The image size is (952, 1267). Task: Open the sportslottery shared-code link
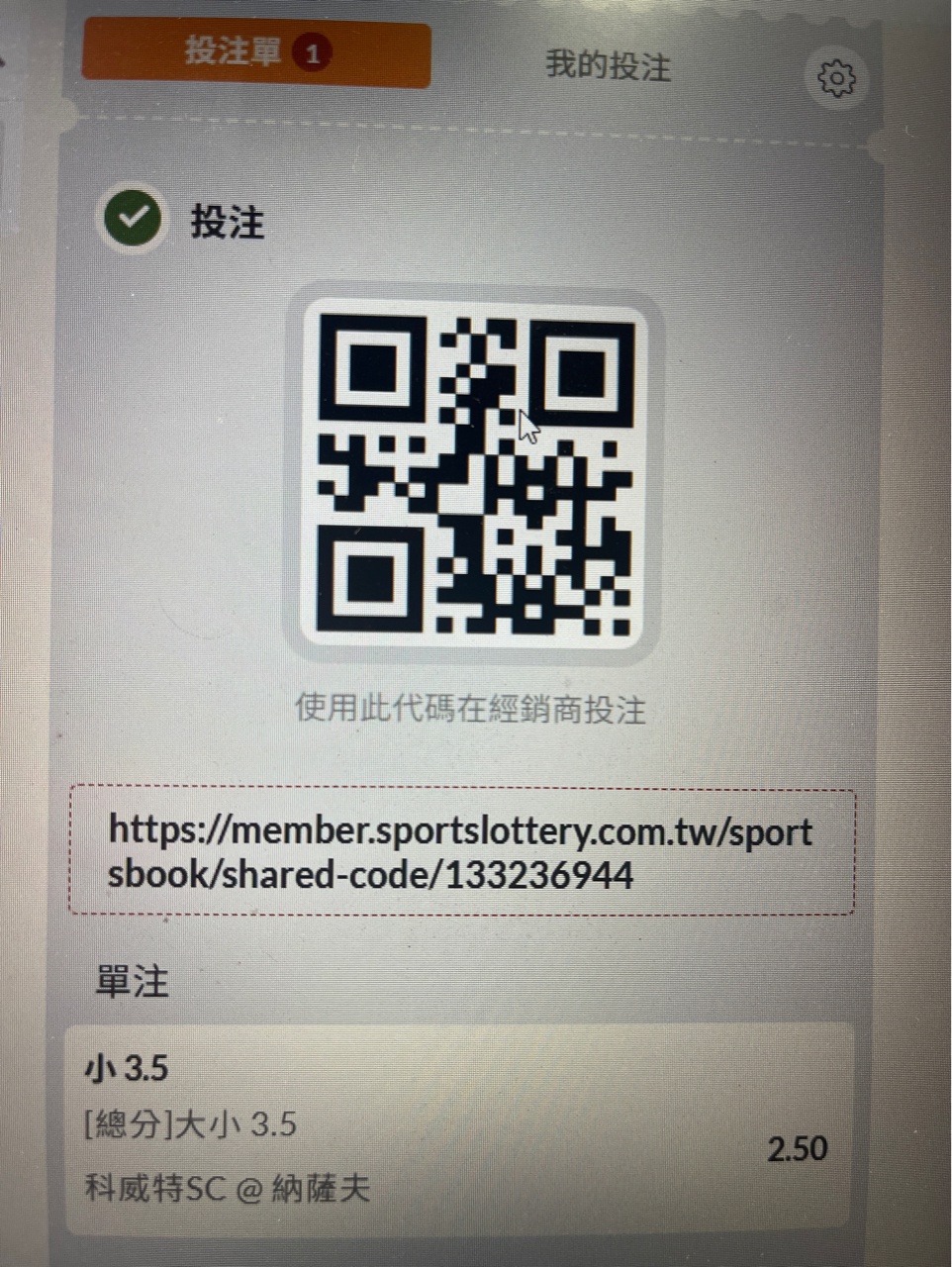click(x=461, y=852)
